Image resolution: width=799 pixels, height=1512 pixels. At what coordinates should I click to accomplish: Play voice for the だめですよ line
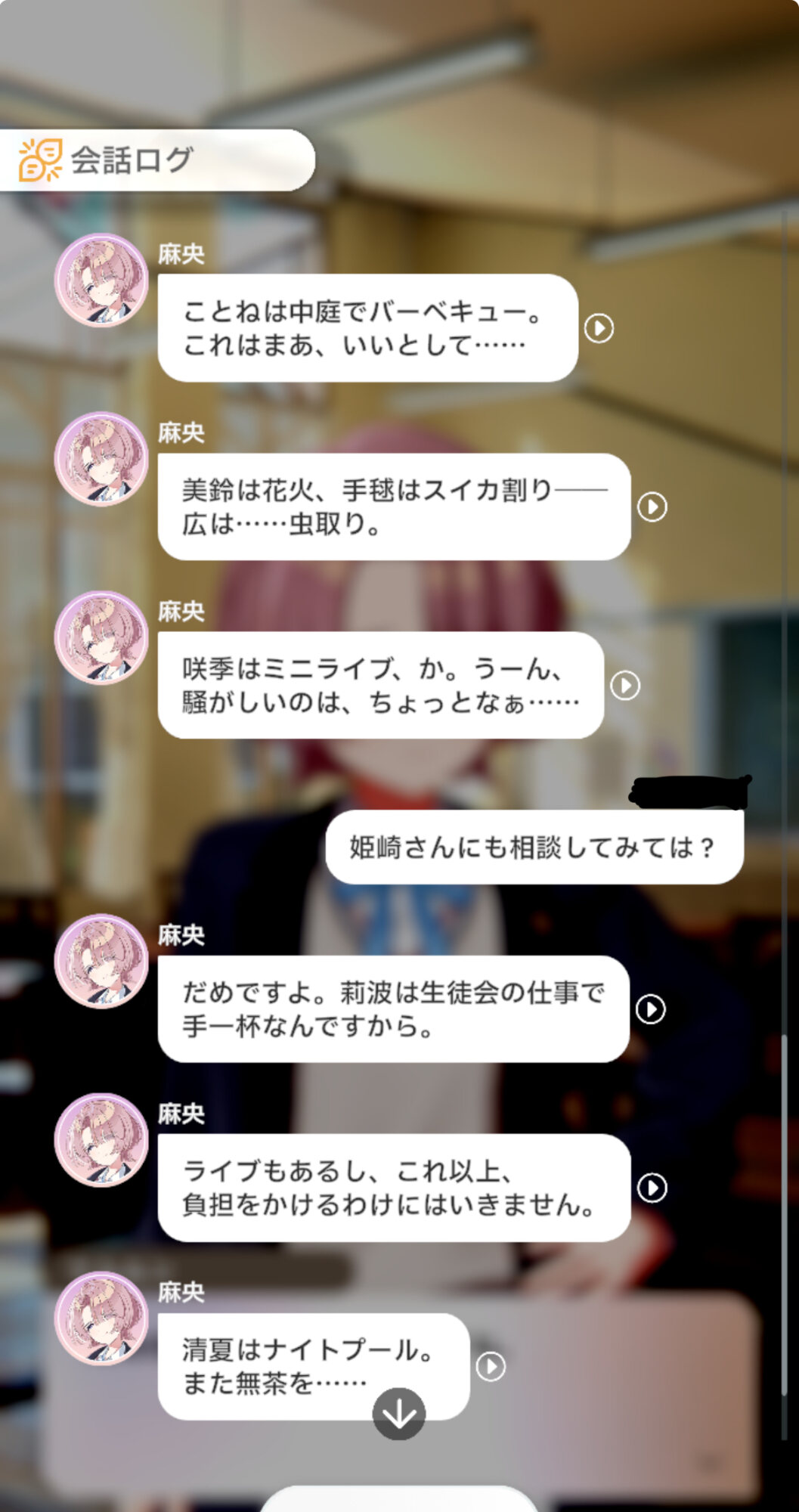[651, 1009]
